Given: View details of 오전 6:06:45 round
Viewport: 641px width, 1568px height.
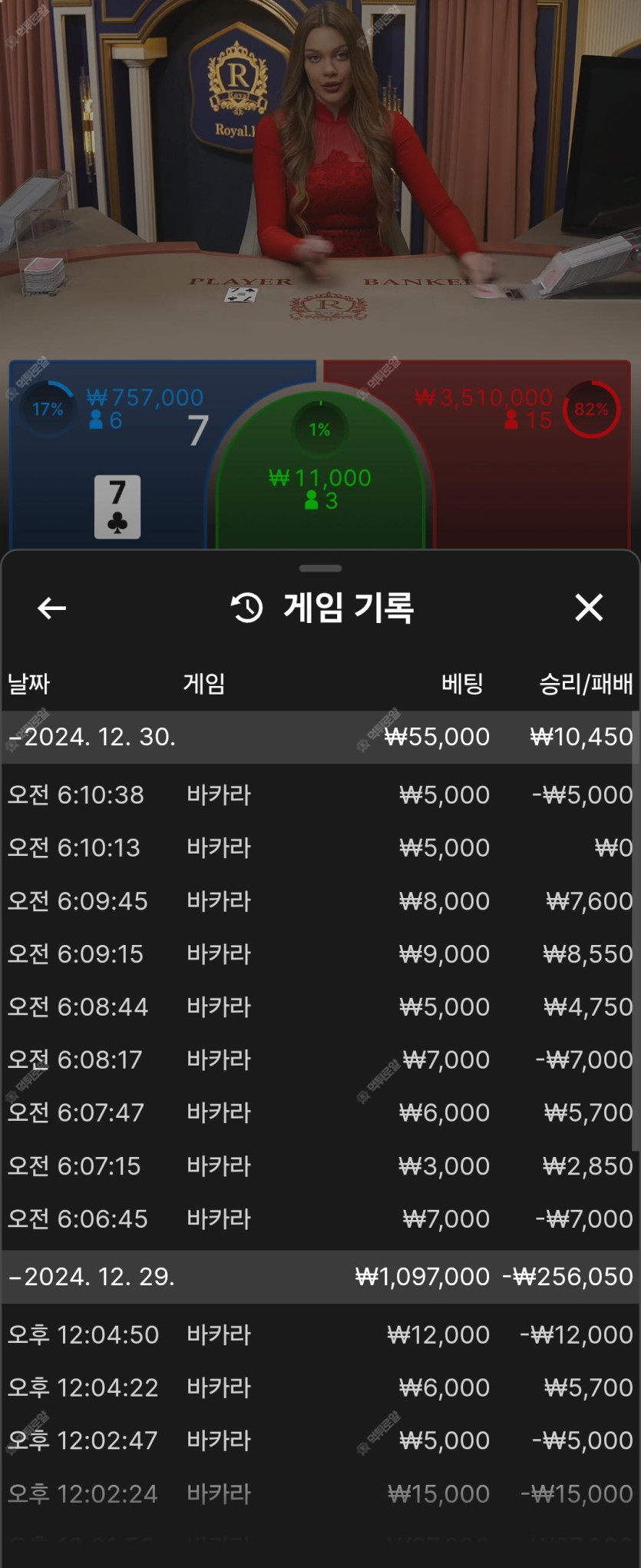Looking at the screenshot, I should 319,1218.
